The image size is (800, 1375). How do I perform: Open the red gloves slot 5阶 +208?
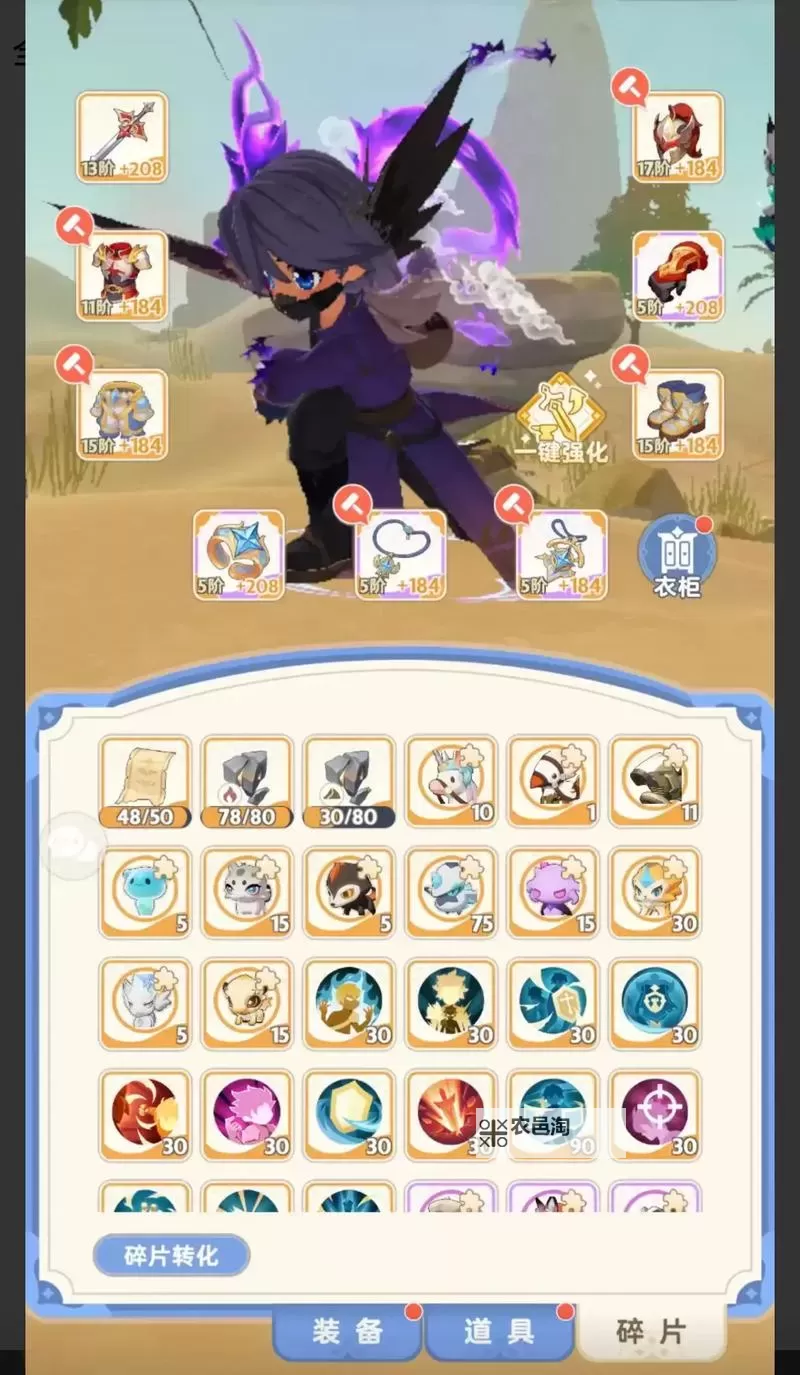(677, 275)
